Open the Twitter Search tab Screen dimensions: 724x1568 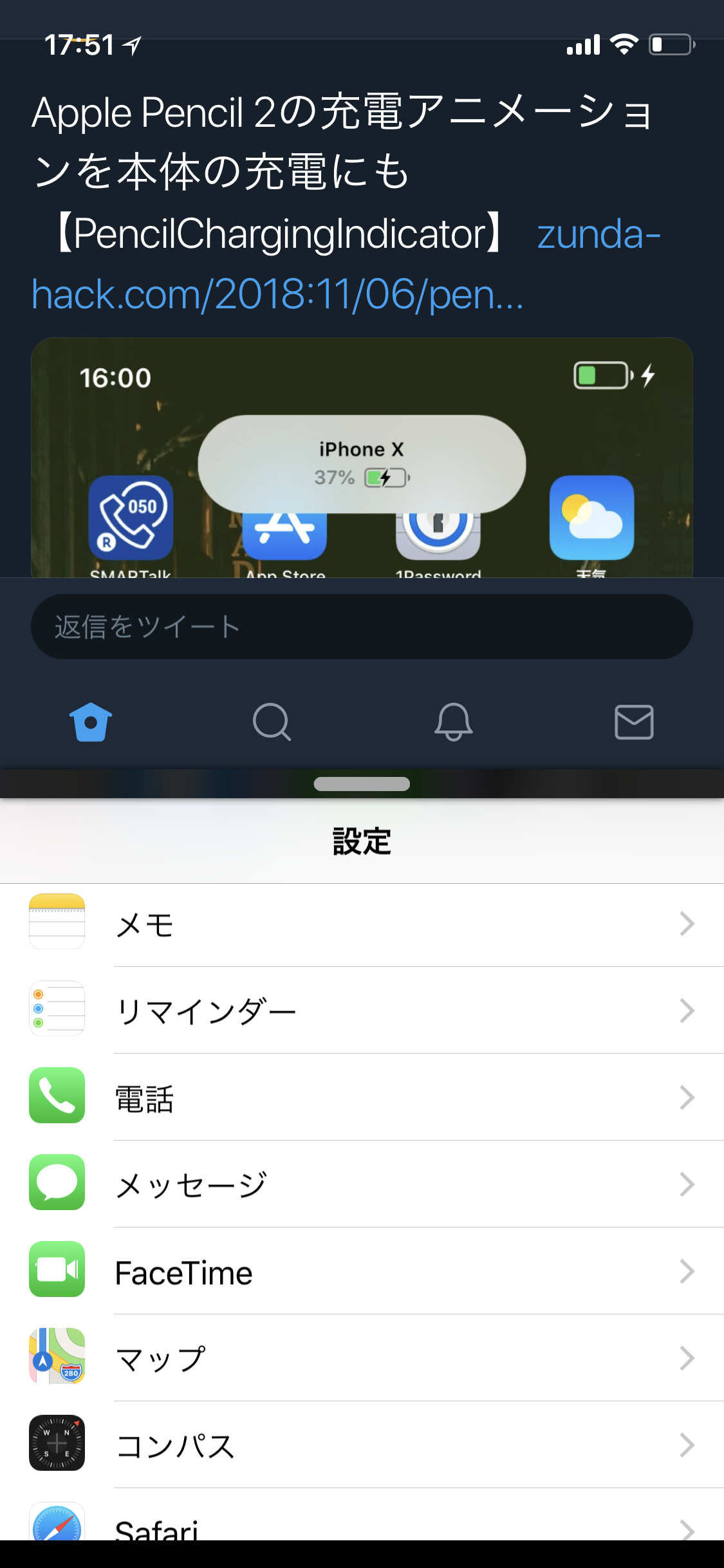pyautogui.click(x=272, y=722)
